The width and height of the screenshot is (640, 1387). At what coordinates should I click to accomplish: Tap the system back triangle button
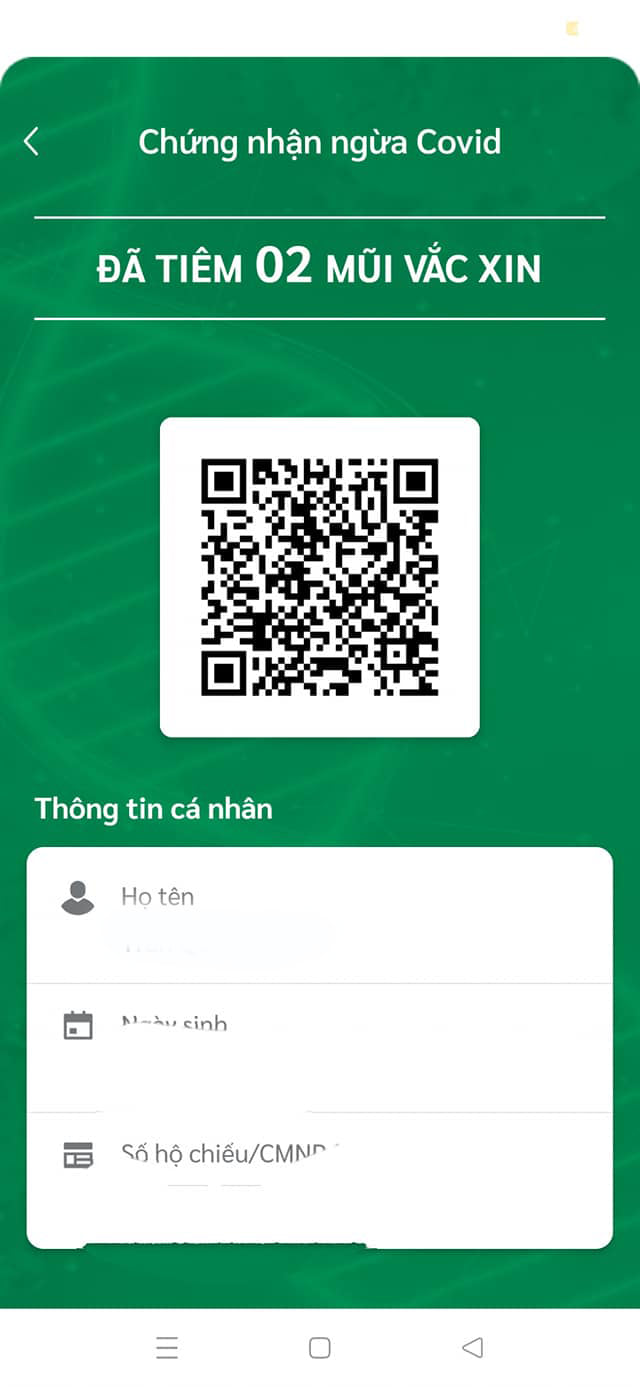[x=473, y=1347]
